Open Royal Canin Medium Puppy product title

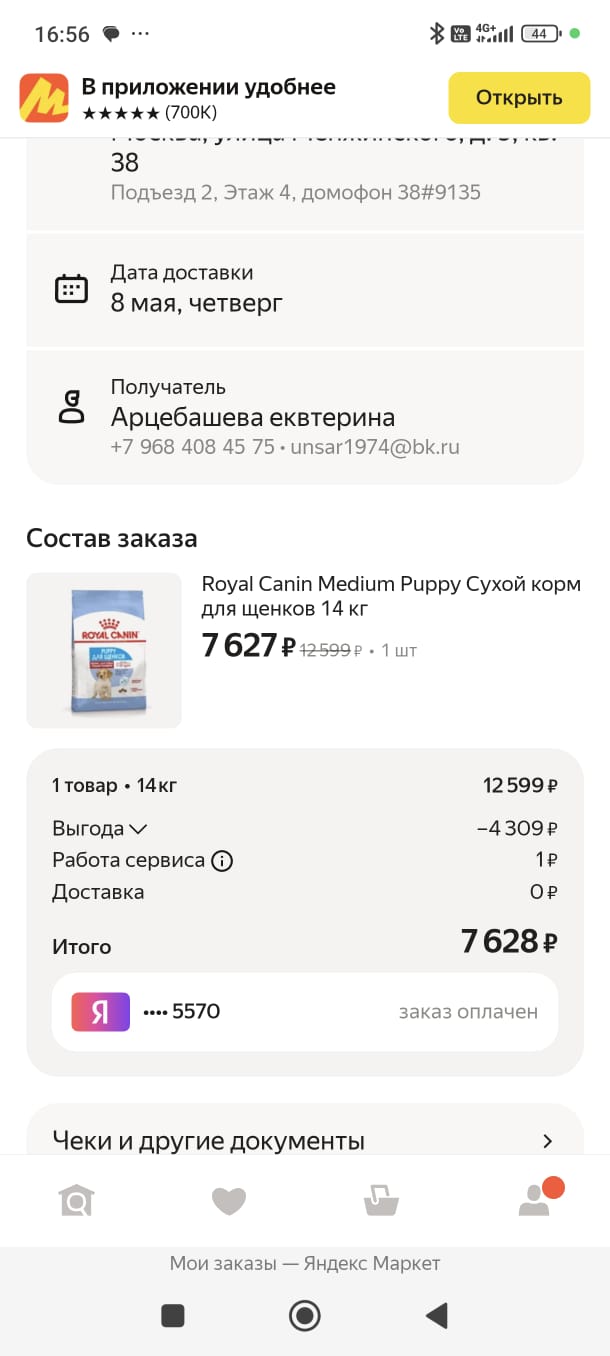point(390,596)
